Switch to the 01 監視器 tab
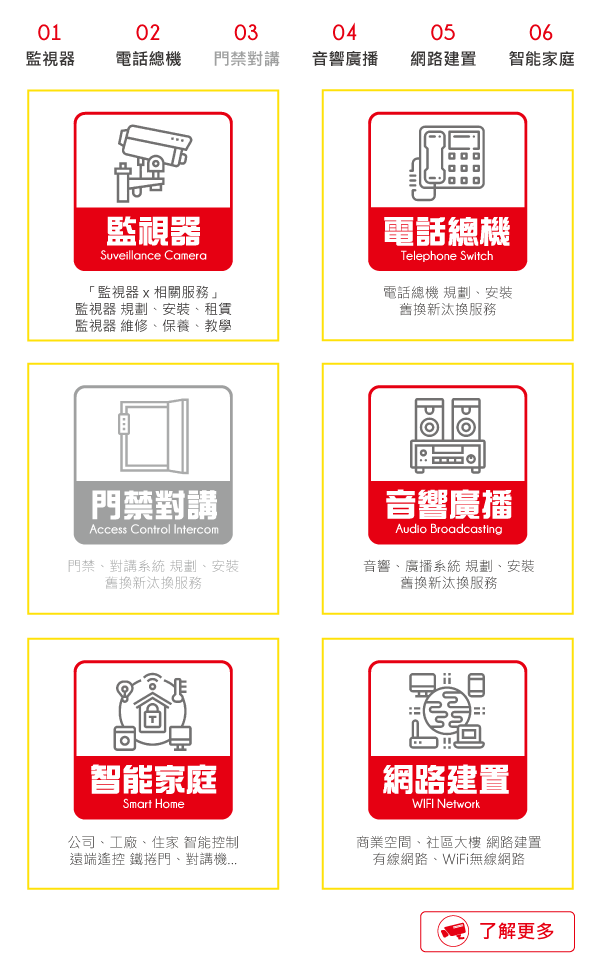 pyautogui.click(x=50, y=47)
